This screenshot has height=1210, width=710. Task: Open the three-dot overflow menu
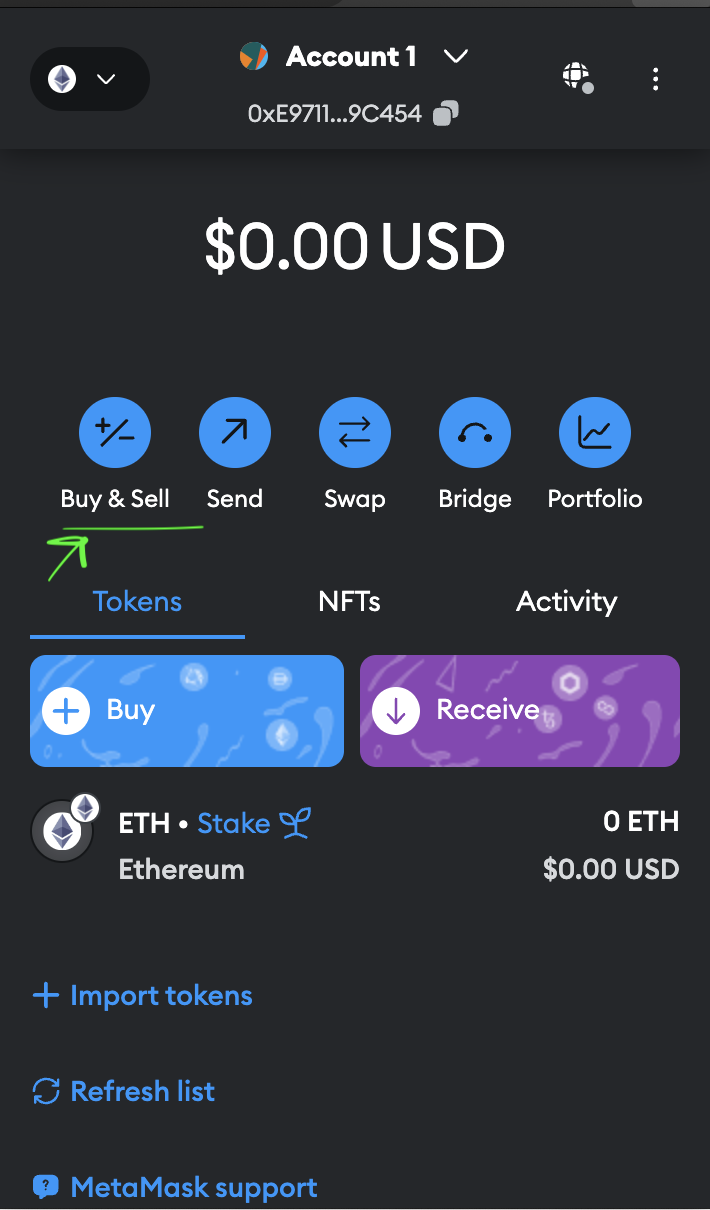point(655,79)
